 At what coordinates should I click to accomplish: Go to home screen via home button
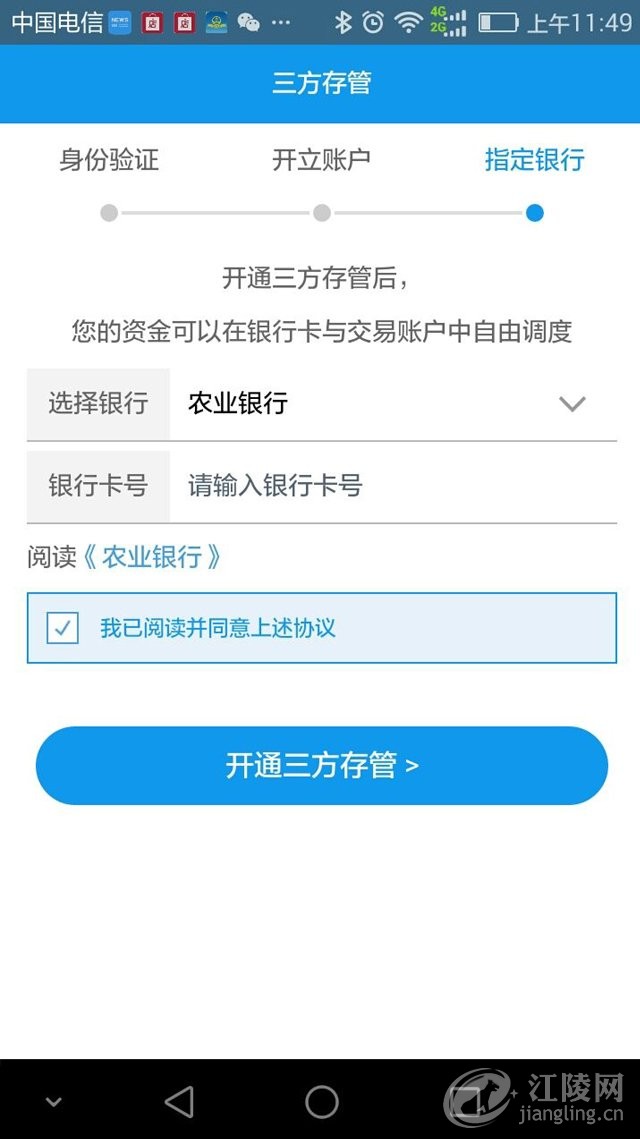point(321,1101)
